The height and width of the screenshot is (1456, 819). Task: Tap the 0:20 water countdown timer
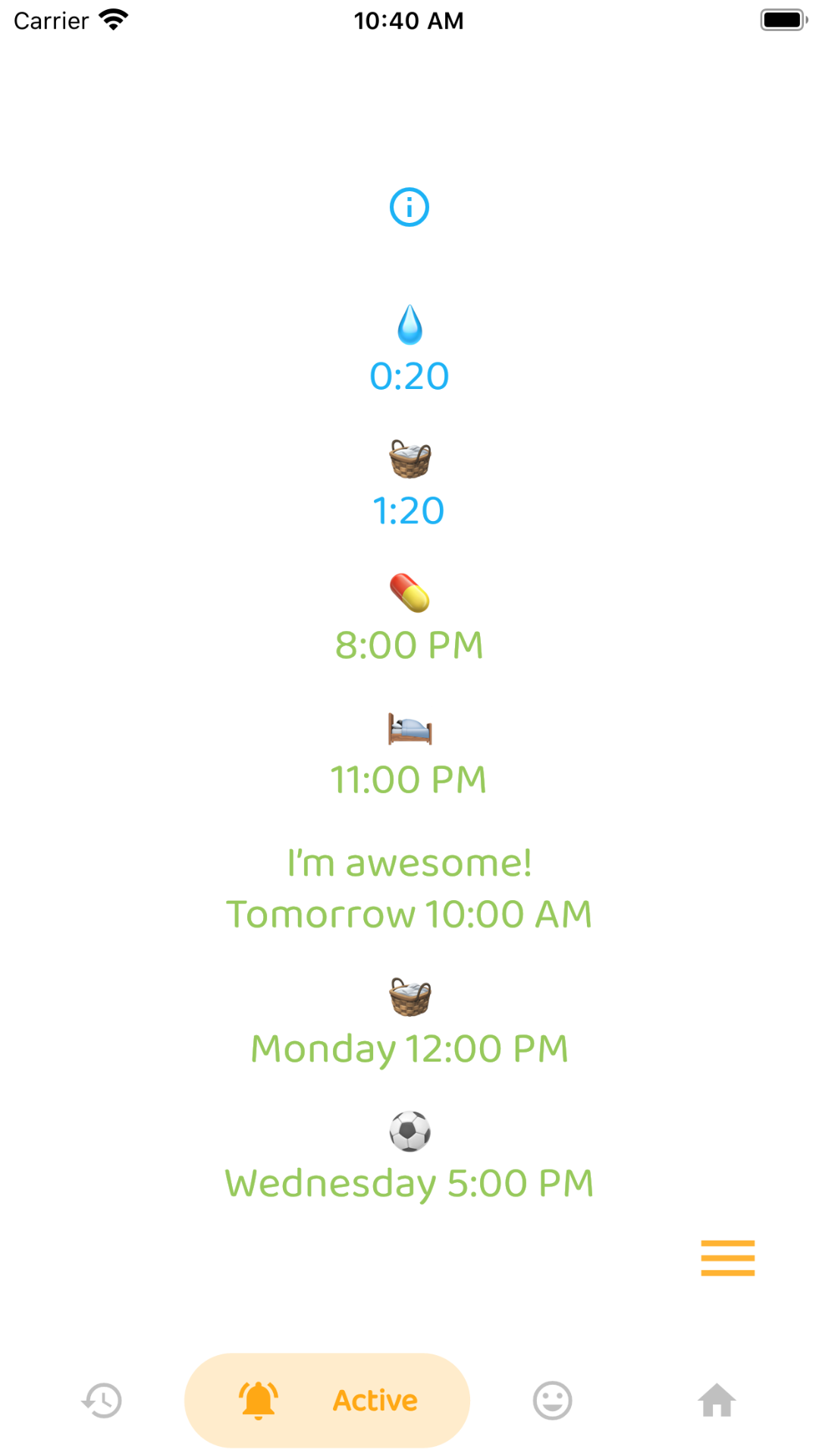(x=409, y=374)
